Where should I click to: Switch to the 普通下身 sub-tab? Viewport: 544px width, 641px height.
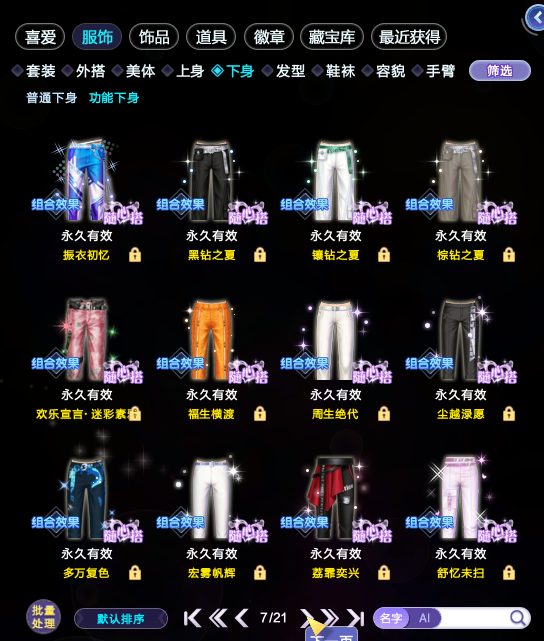pos(51,98)
